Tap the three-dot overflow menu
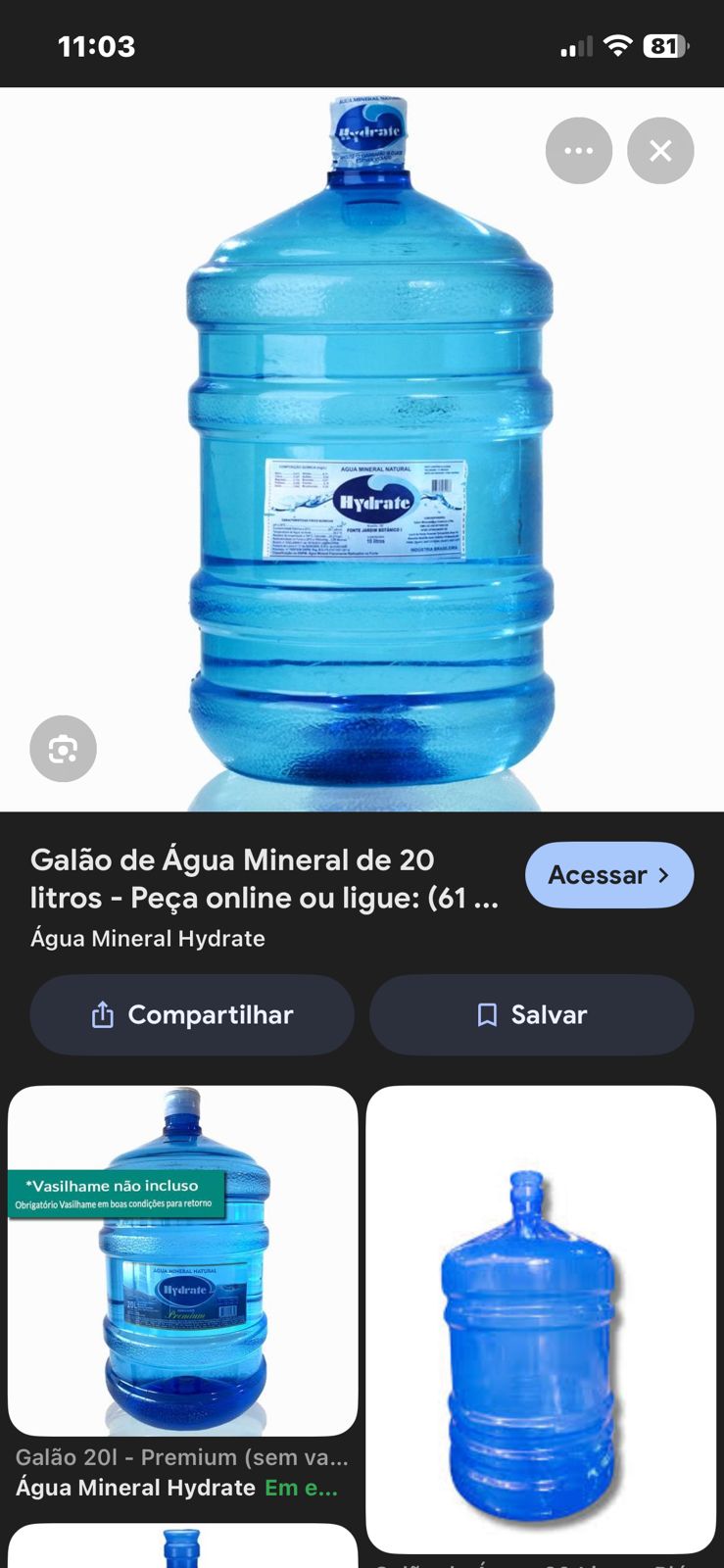The image size is (724, 1568). pos(579,150)
